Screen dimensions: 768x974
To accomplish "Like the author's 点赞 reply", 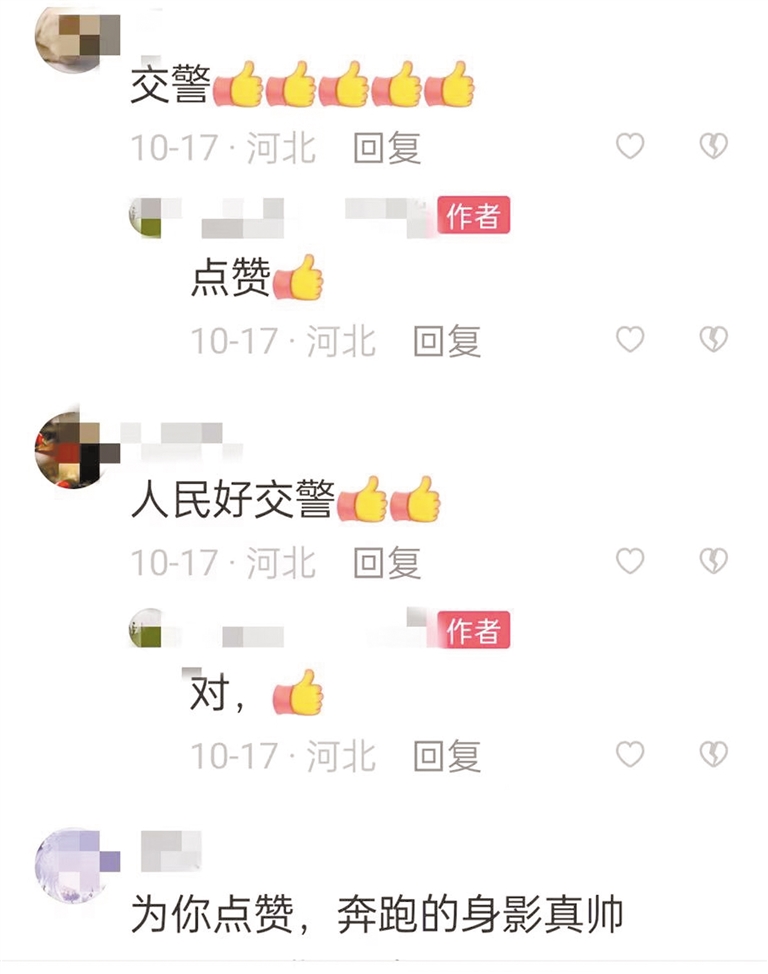I will point(630,340).
